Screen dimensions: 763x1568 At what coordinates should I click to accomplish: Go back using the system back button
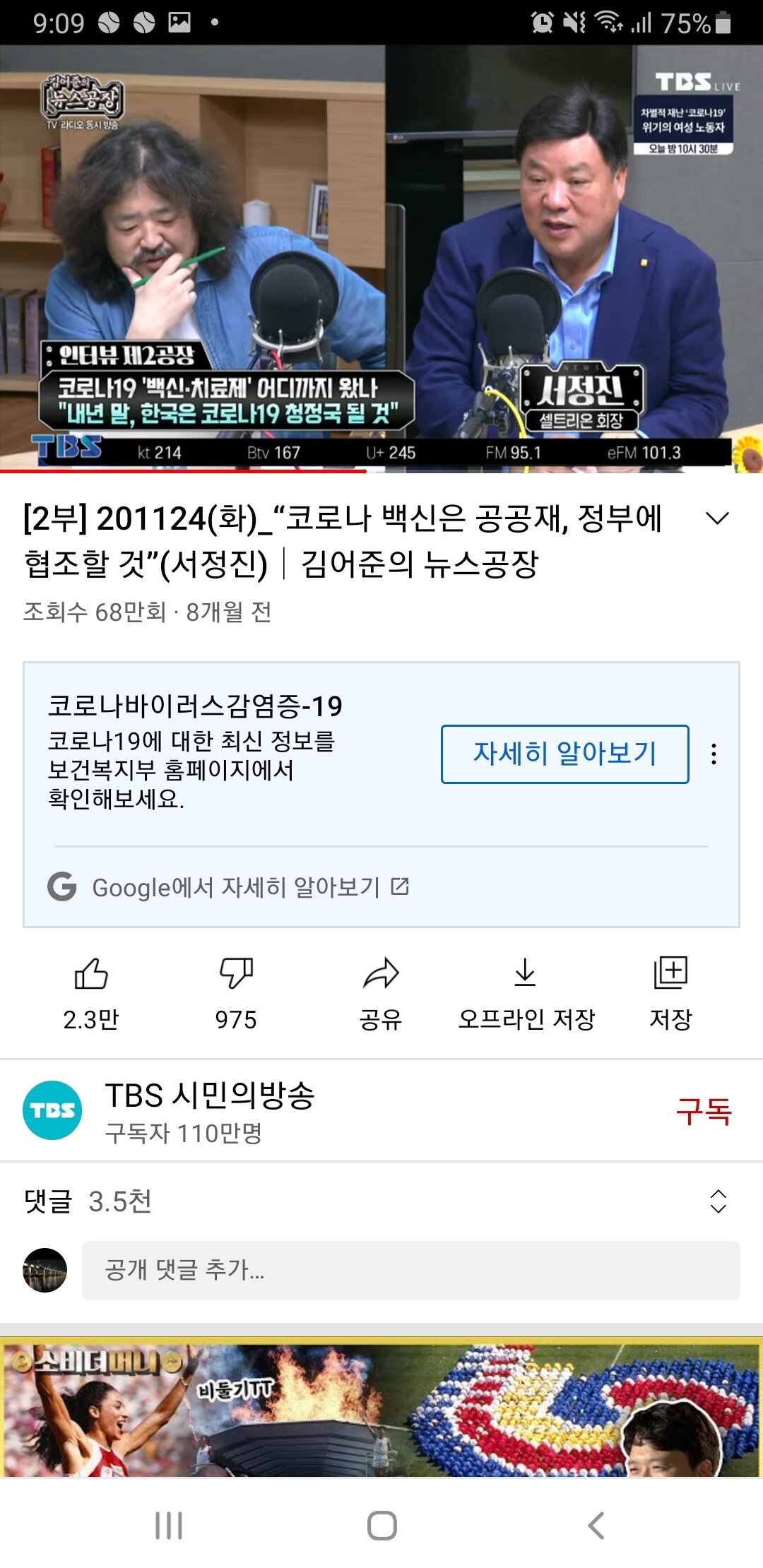pos(596,1525)
